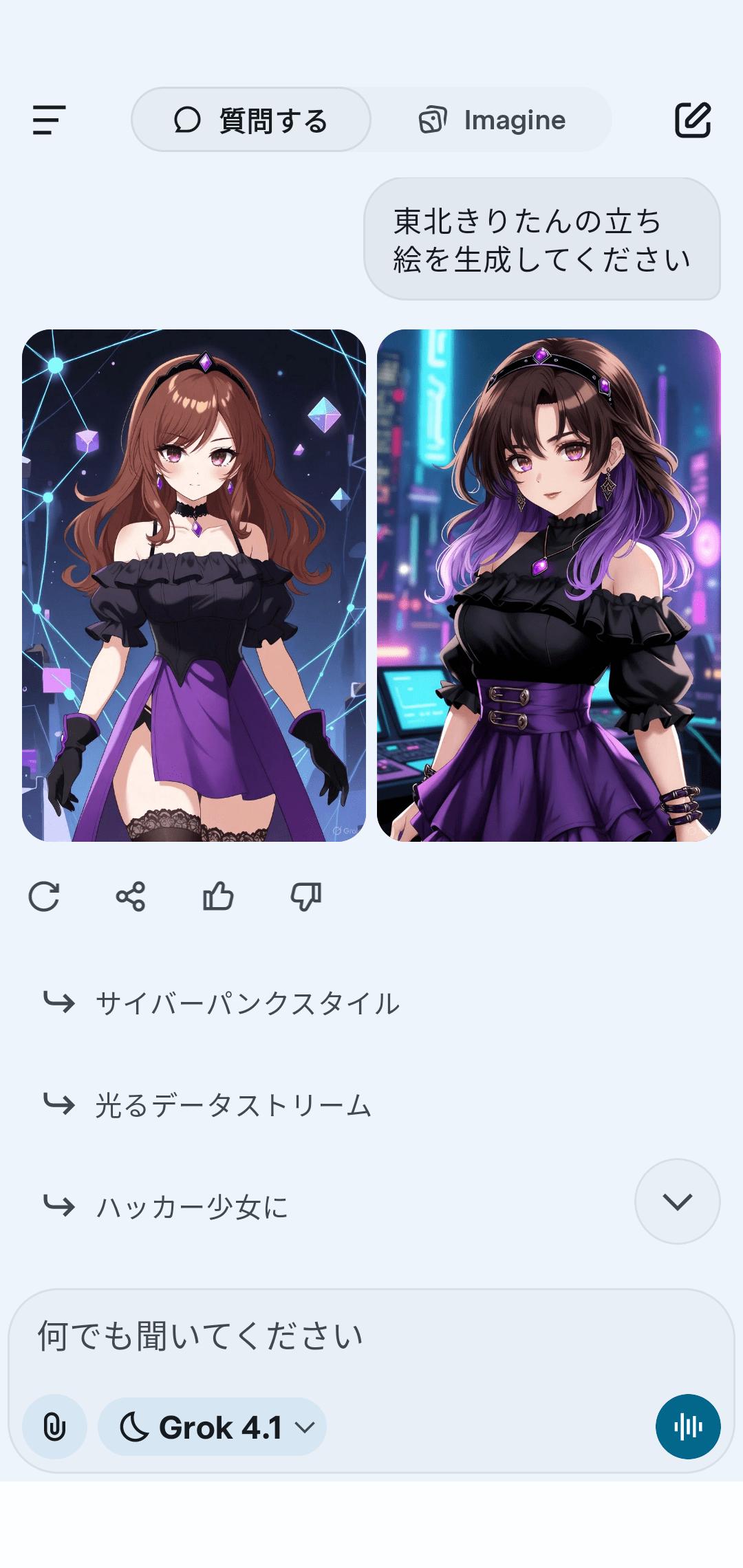Start voice mode with the waveform button

688,1427
